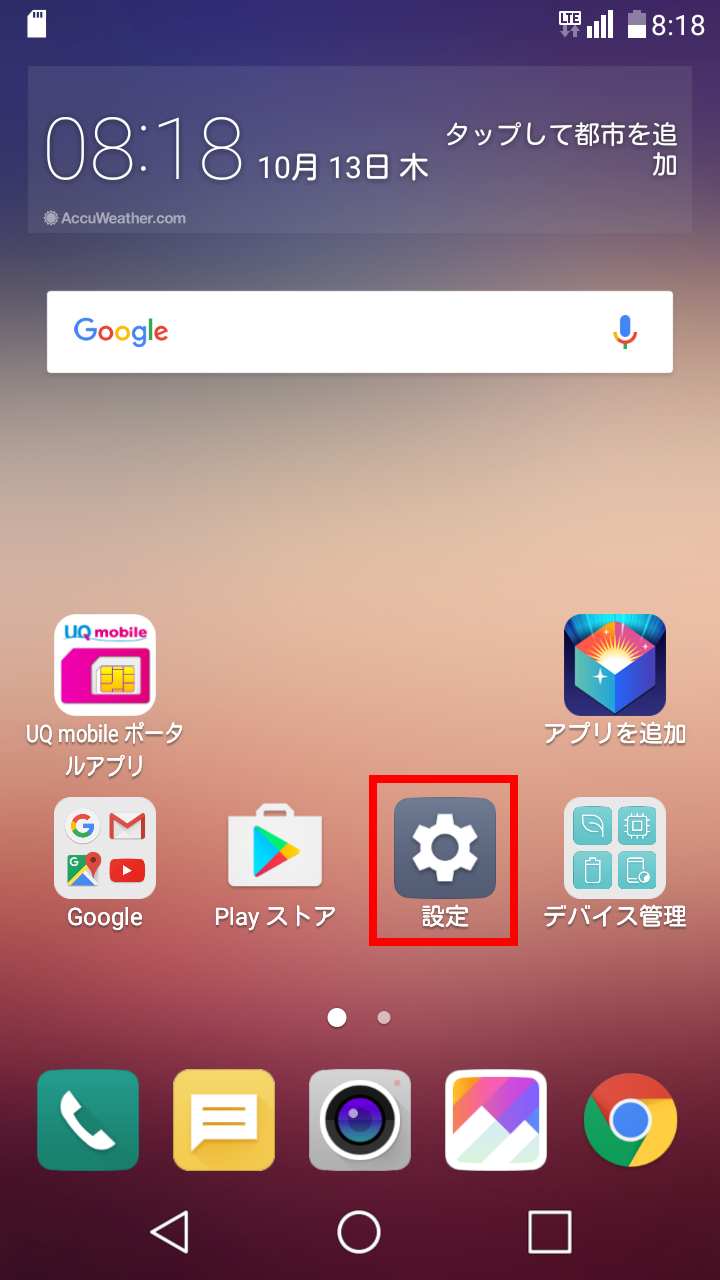Image resolution: width=720 pixels, height=1280 pixels.
Task: Tap the Google search box
Action: 330,332
